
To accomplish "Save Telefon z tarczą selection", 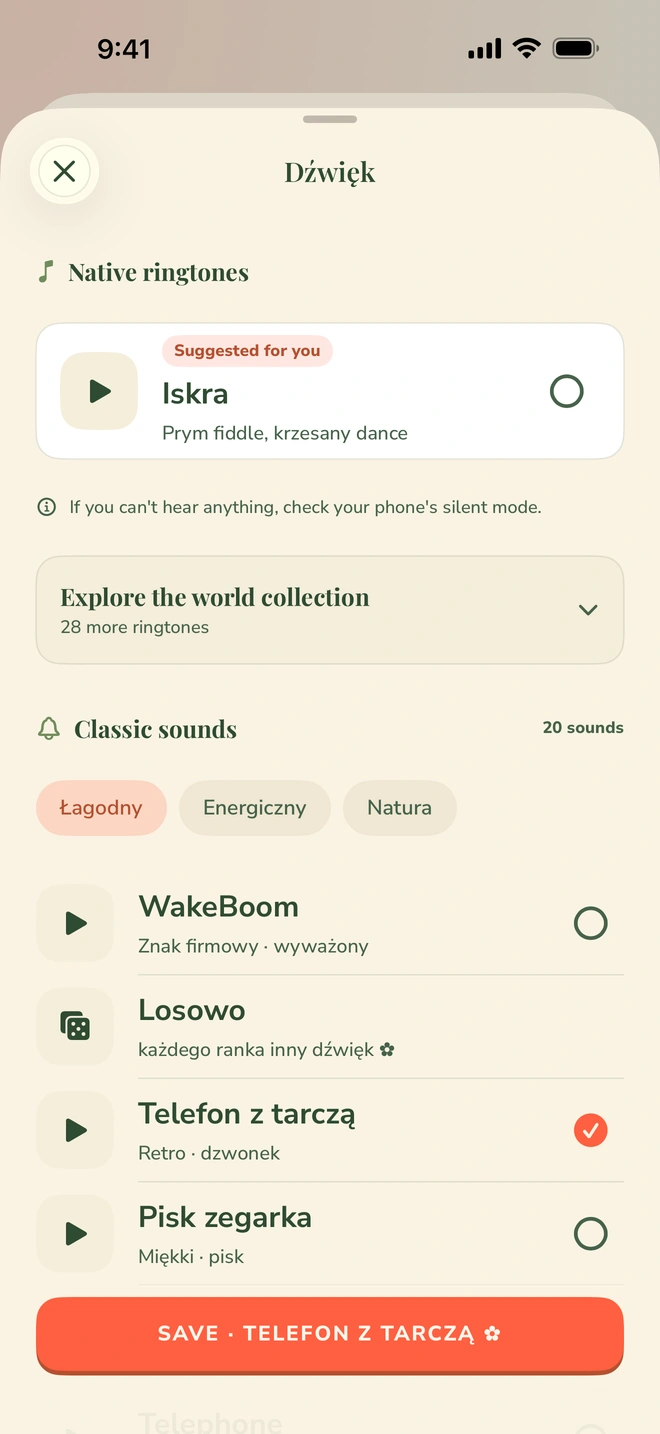I will pyautogui.click(x=330, y=1334).
